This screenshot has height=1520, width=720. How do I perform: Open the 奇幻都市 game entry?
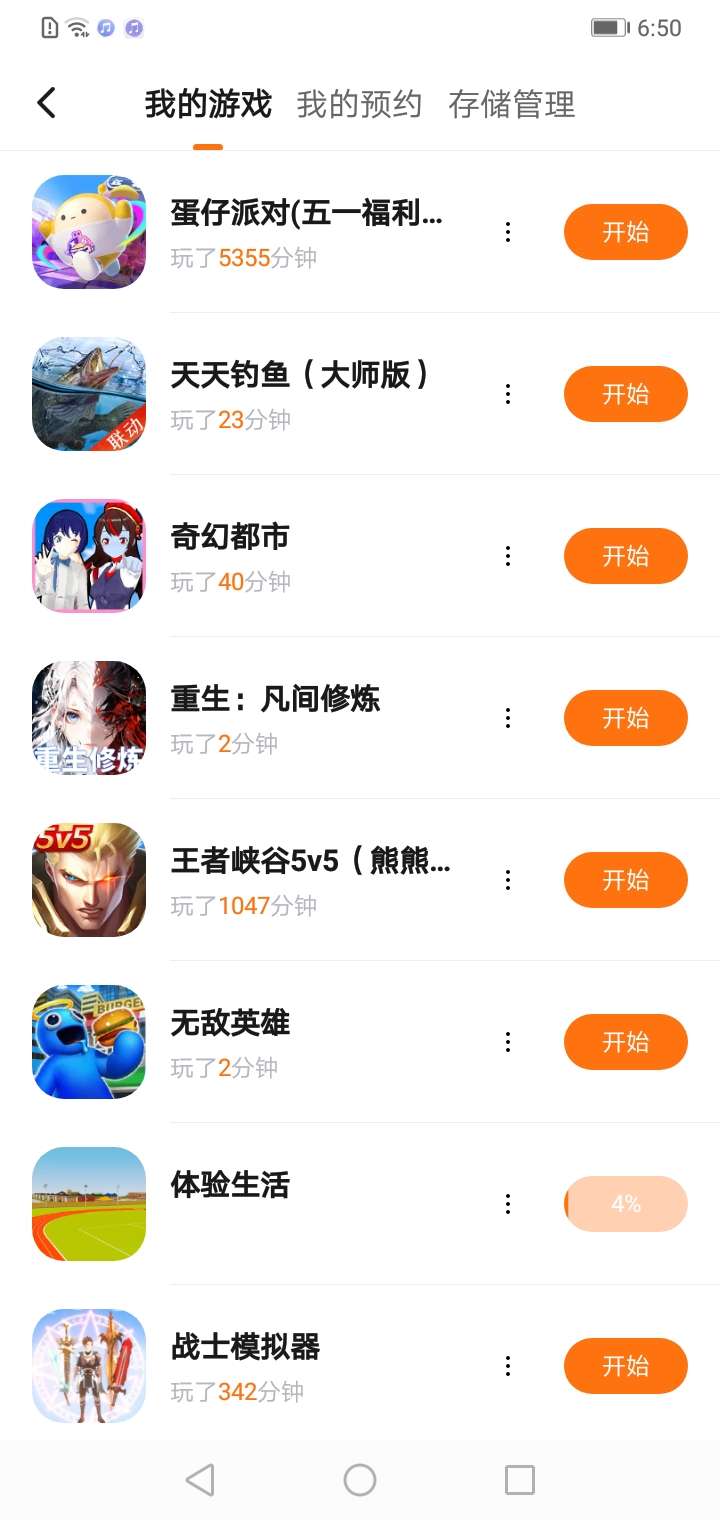point(230,537)
